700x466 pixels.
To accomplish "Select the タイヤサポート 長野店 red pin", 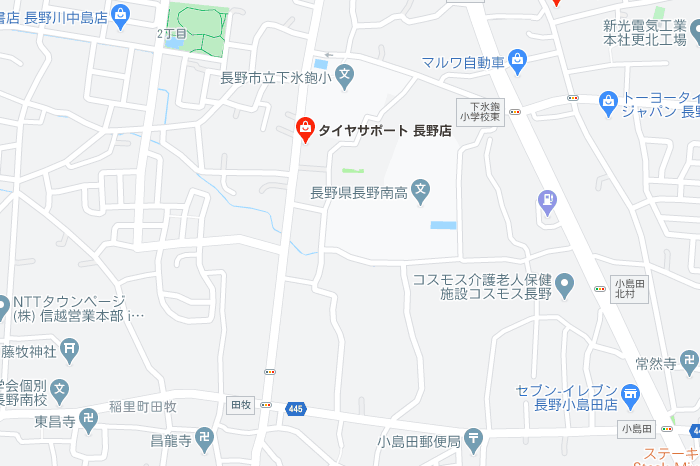I will [306, 129].
